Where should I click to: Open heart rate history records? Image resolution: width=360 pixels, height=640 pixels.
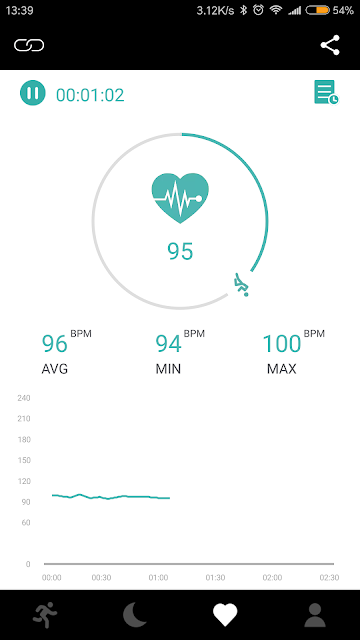click(x=326, y=92)
